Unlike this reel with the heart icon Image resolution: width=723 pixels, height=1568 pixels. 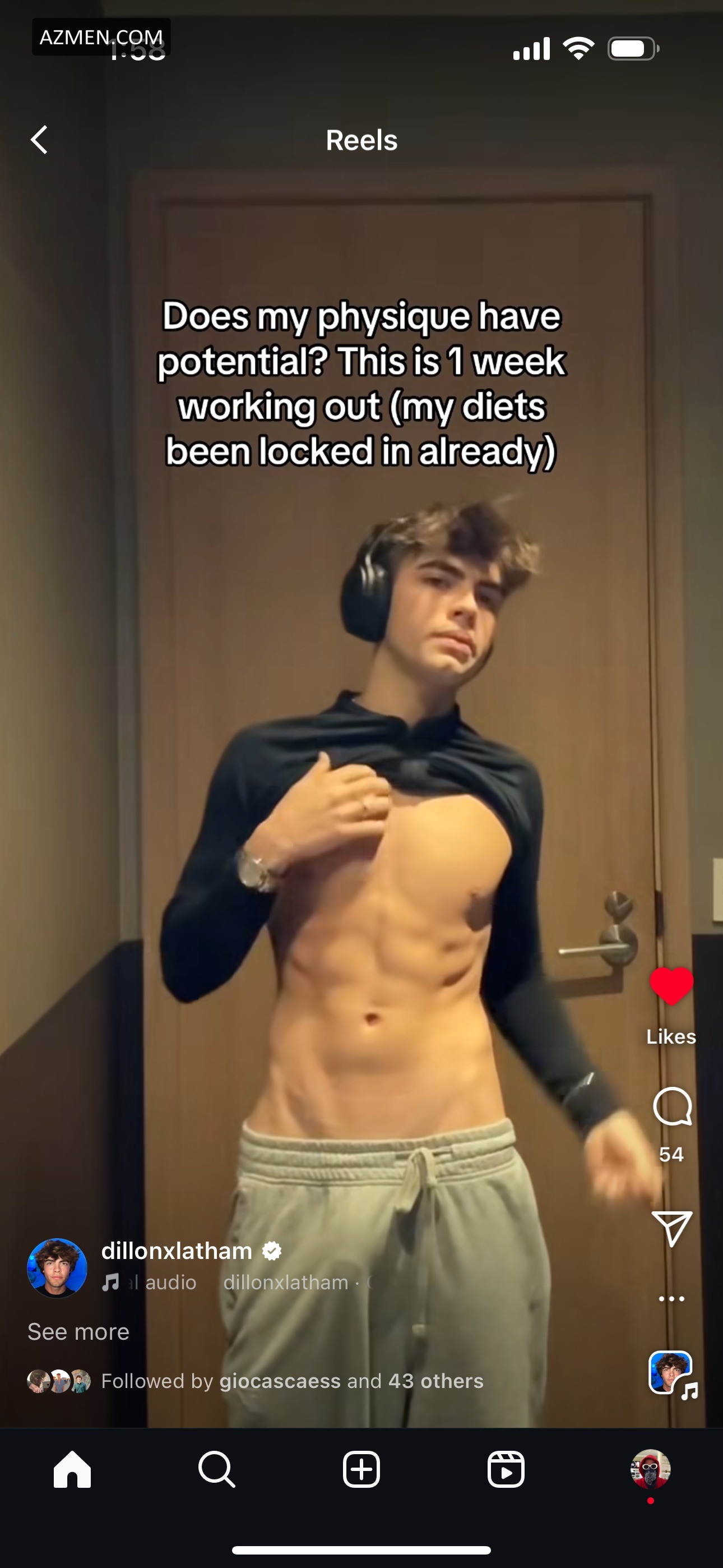(671, 986)
